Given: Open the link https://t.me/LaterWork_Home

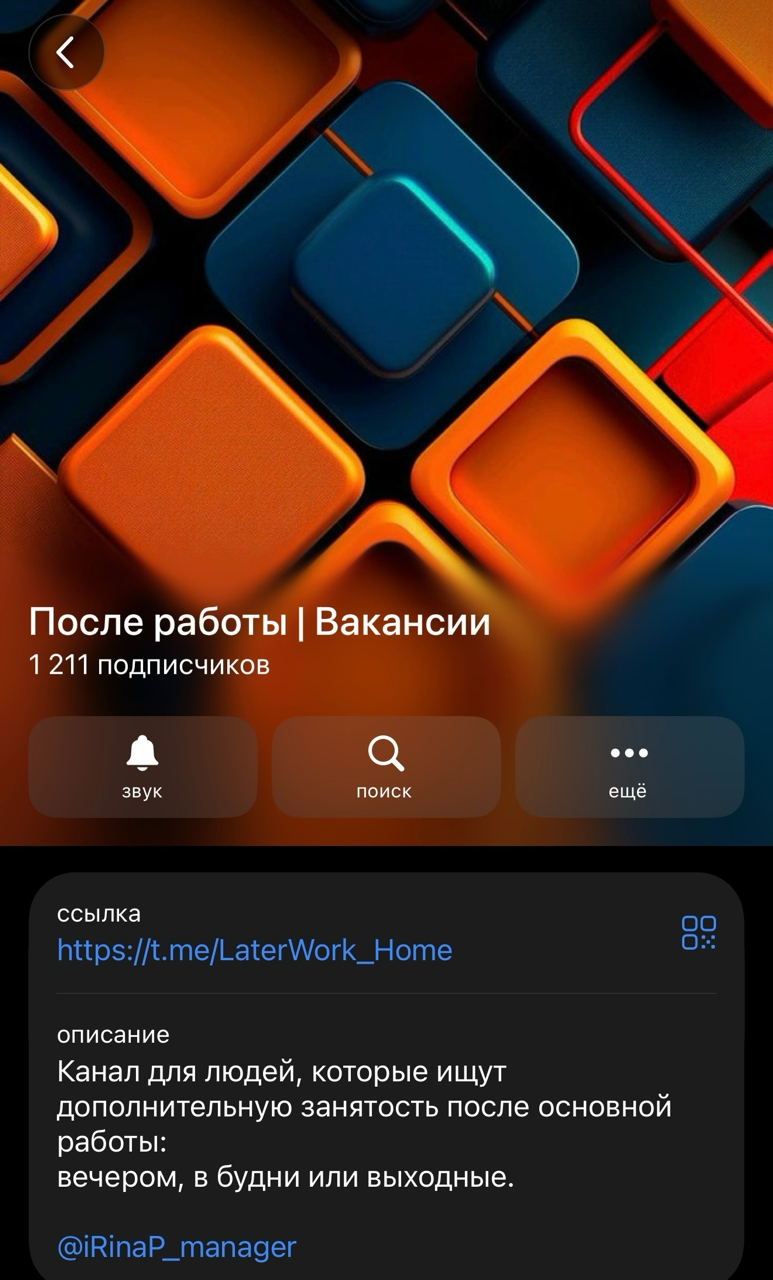Looking at the screenshot, I should tap(255, 950).
